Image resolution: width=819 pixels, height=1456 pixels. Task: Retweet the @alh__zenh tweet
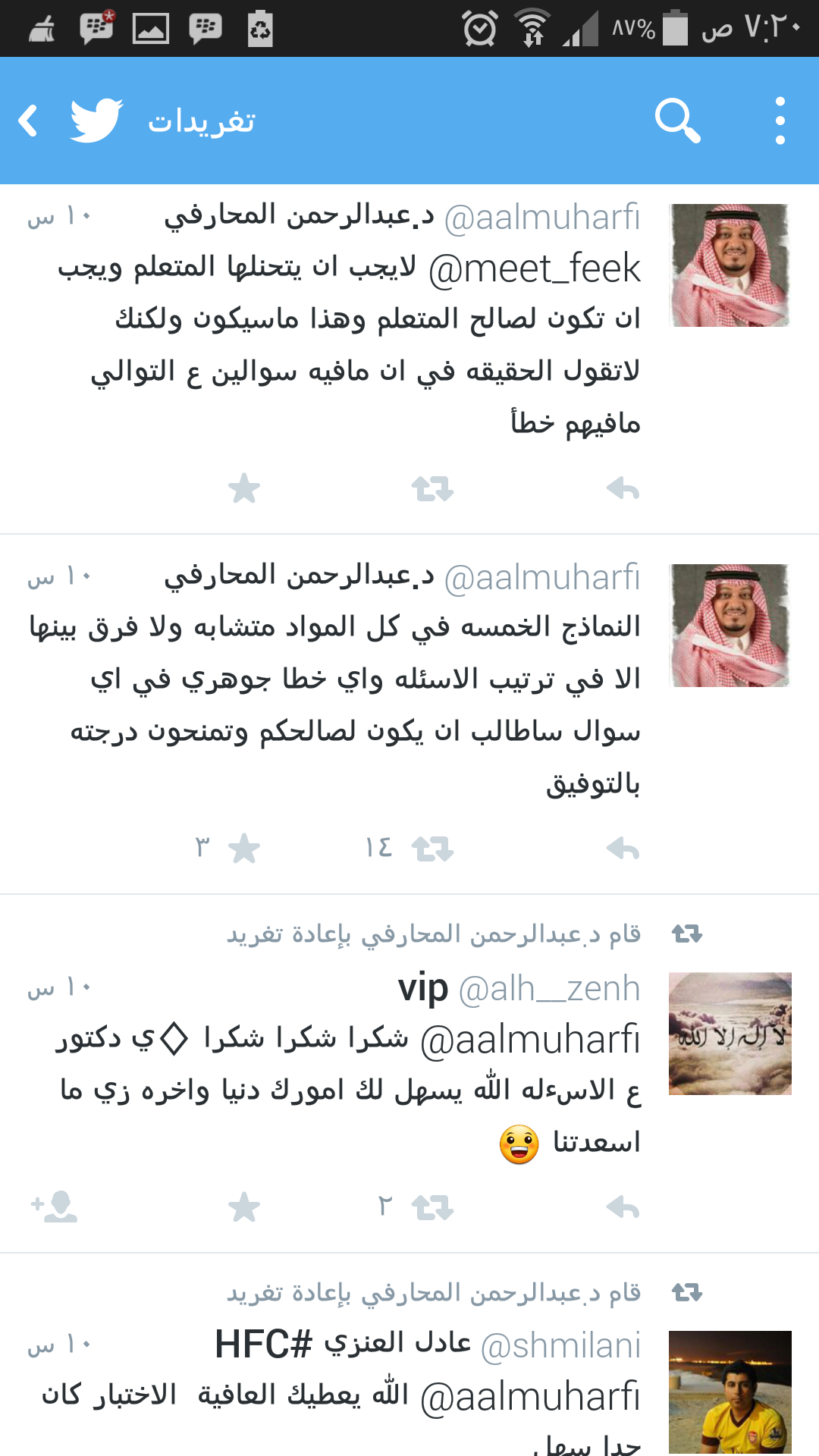click(432, 1207)
